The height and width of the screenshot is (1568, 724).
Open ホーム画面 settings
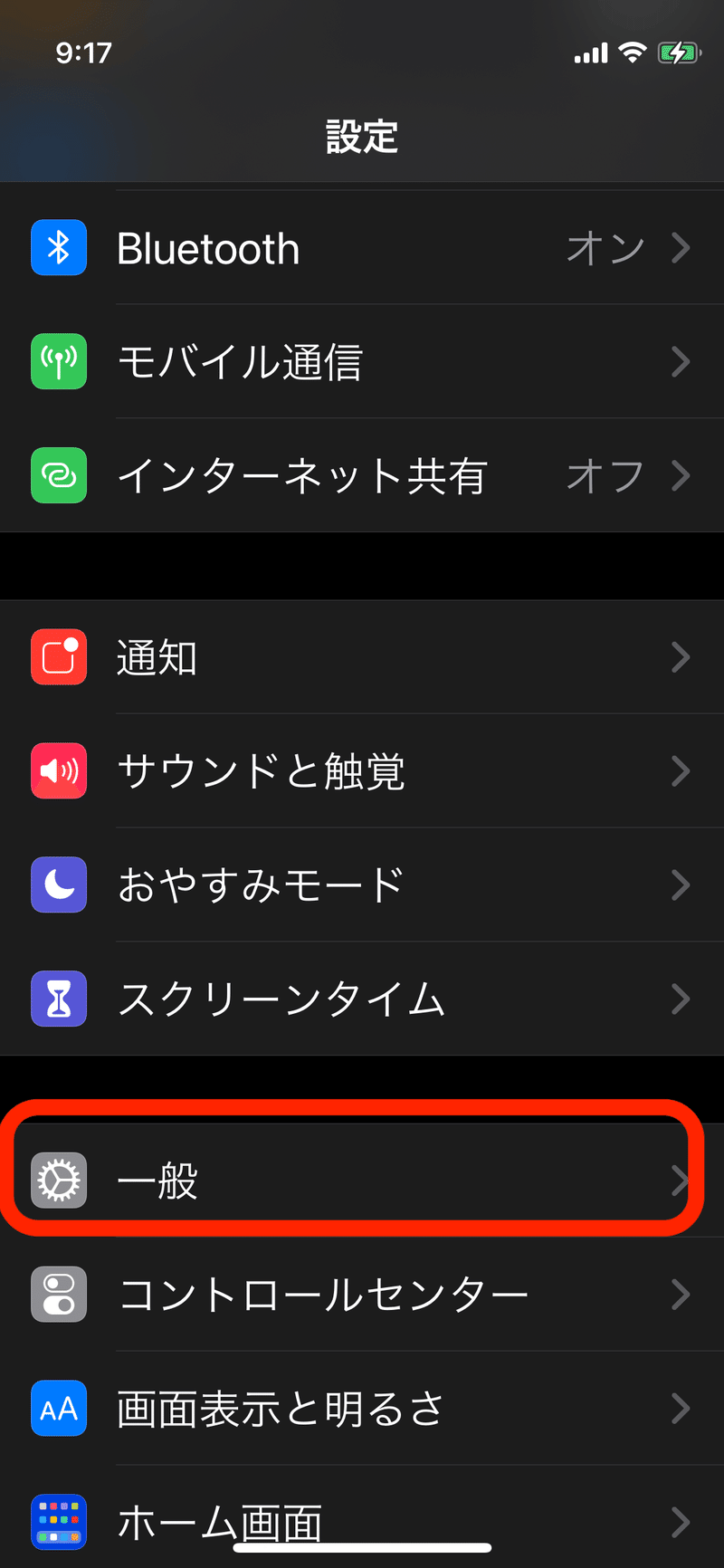click(x=362, y=1517)
